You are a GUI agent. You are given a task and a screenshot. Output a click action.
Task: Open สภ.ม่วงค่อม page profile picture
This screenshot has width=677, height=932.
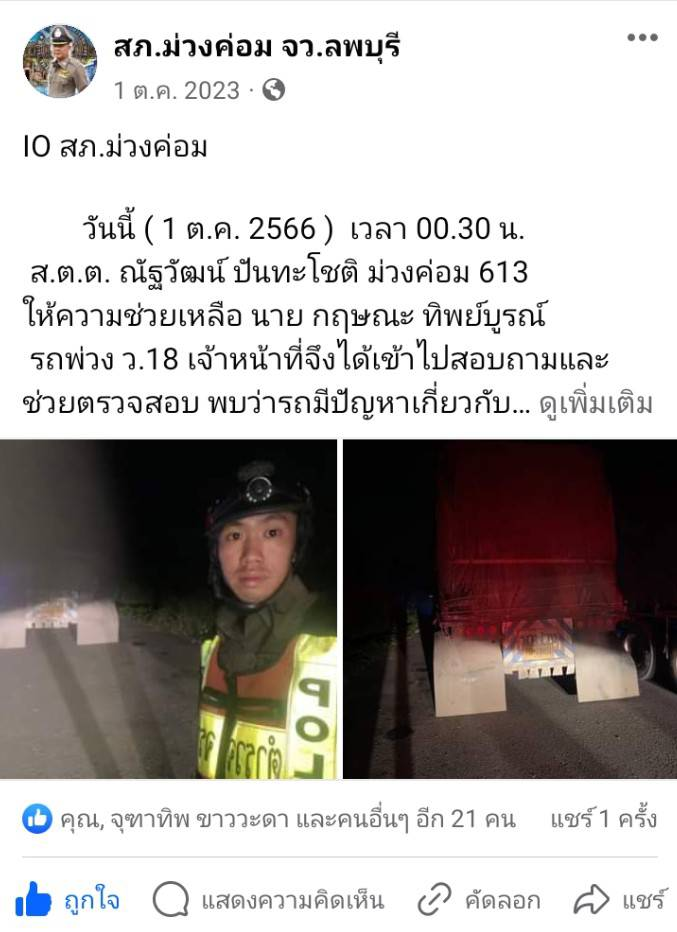pyautogui.click(x=59, y=61)
